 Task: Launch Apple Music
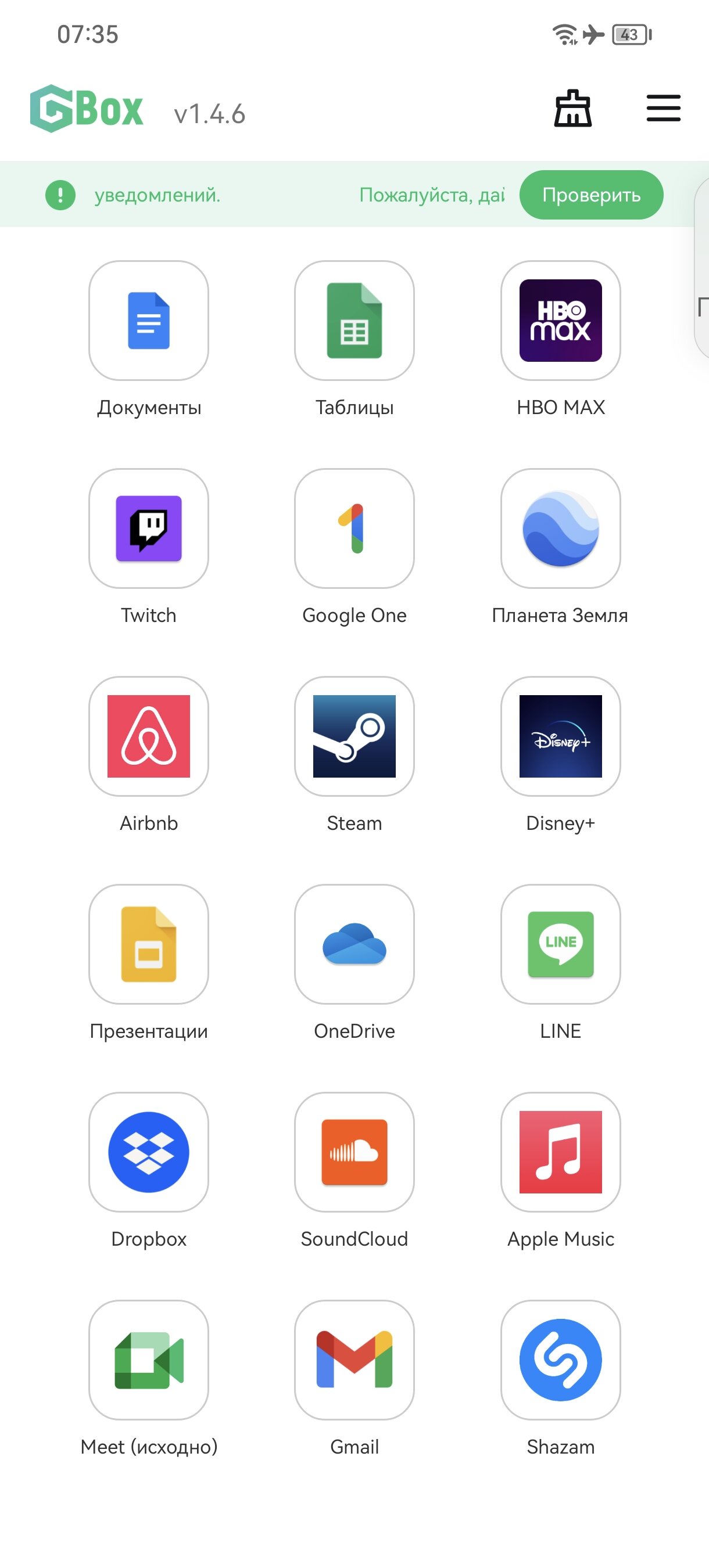coord(560,1152)
